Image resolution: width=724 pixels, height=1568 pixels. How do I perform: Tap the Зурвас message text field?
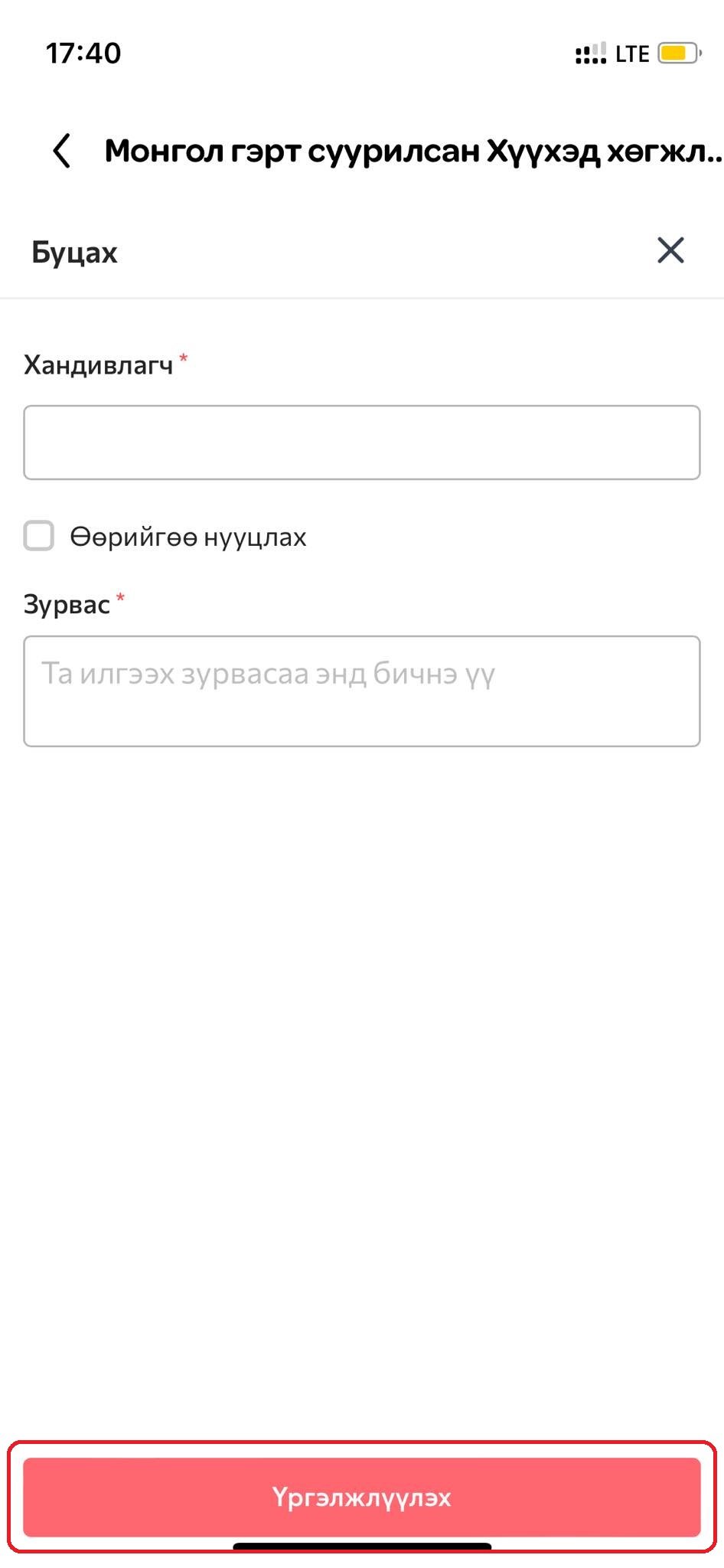pyautogui.click(x=361, y=691)
